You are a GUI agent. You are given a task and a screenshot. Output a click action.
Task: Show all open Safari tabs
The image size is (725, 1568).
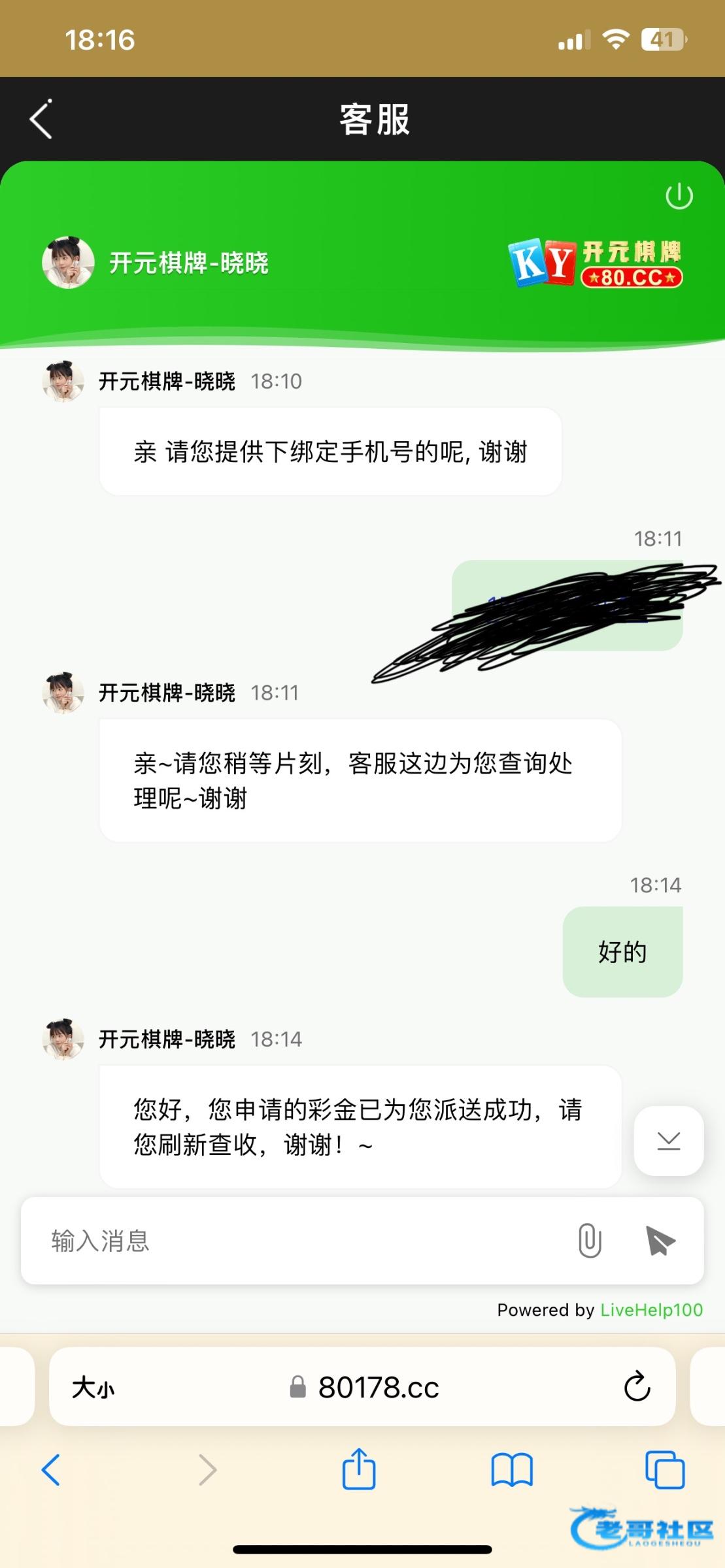(664, 1470)
